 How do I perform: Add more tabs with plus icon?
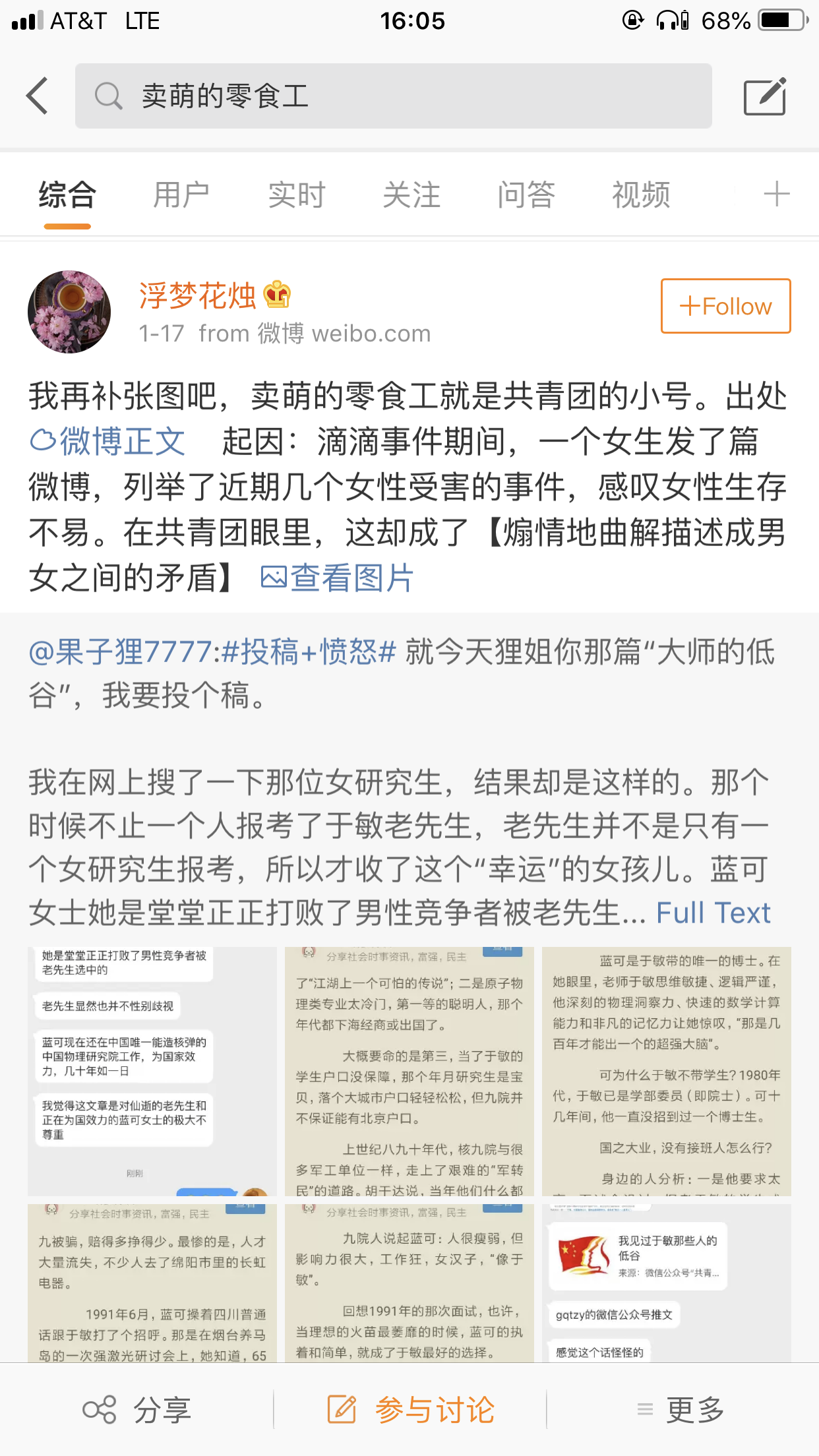coord(776,195)
